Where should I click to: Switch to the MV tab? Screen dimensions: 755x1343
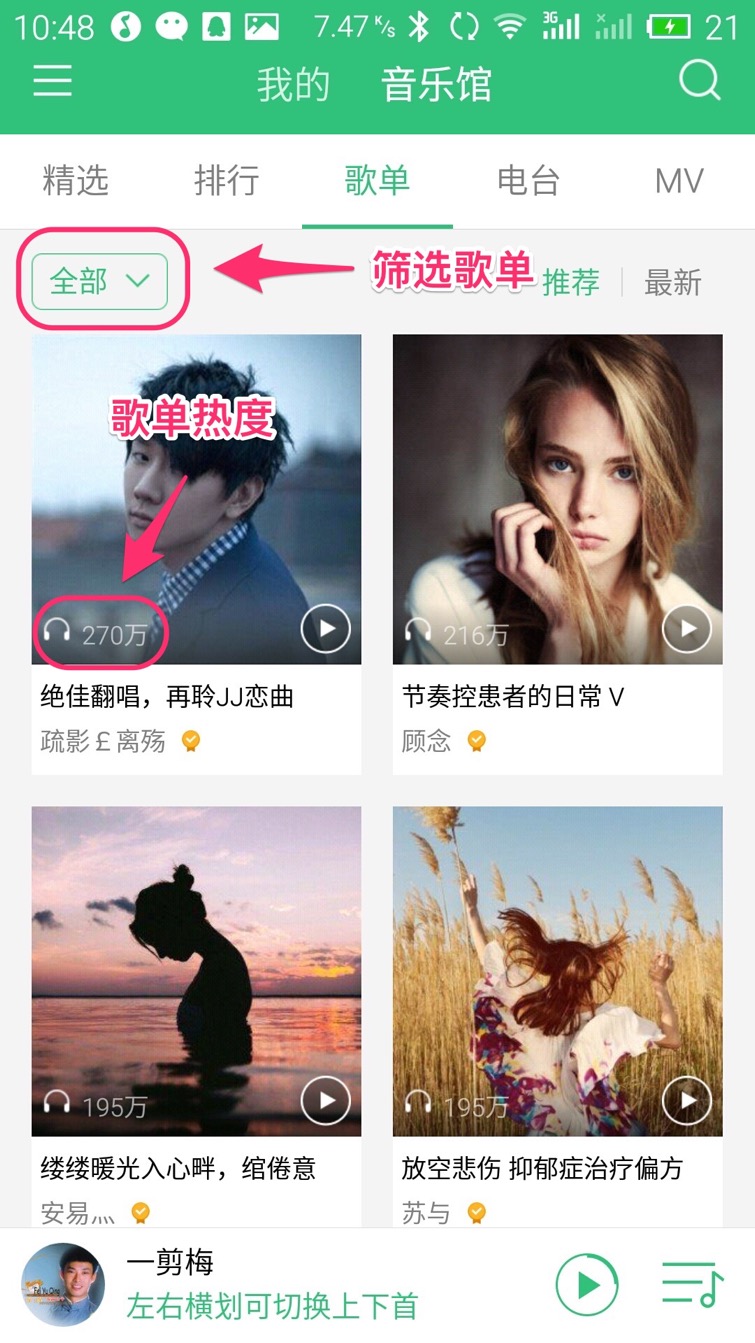point(679,181)
